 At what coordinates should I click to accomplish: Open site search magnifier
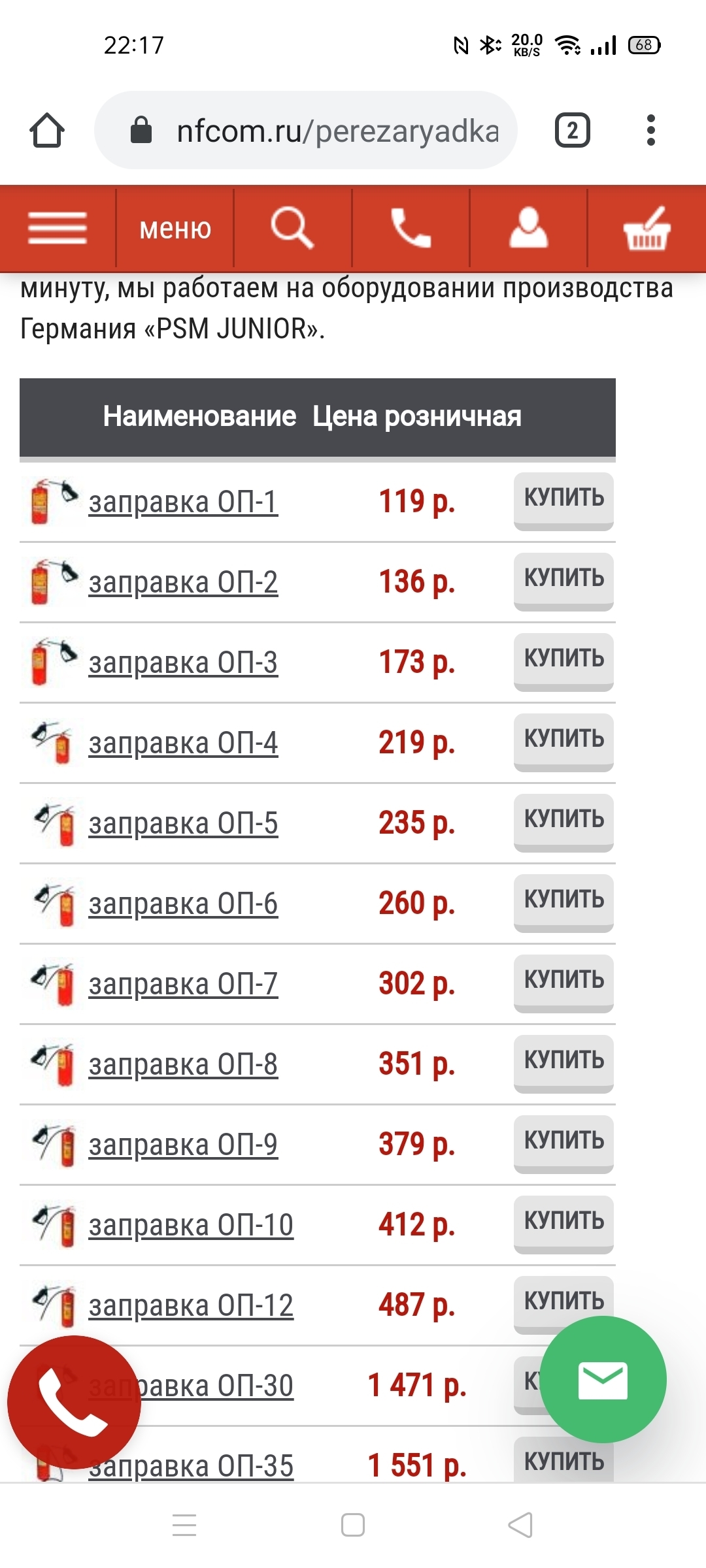pyautogui.click(x=292, y=229)
